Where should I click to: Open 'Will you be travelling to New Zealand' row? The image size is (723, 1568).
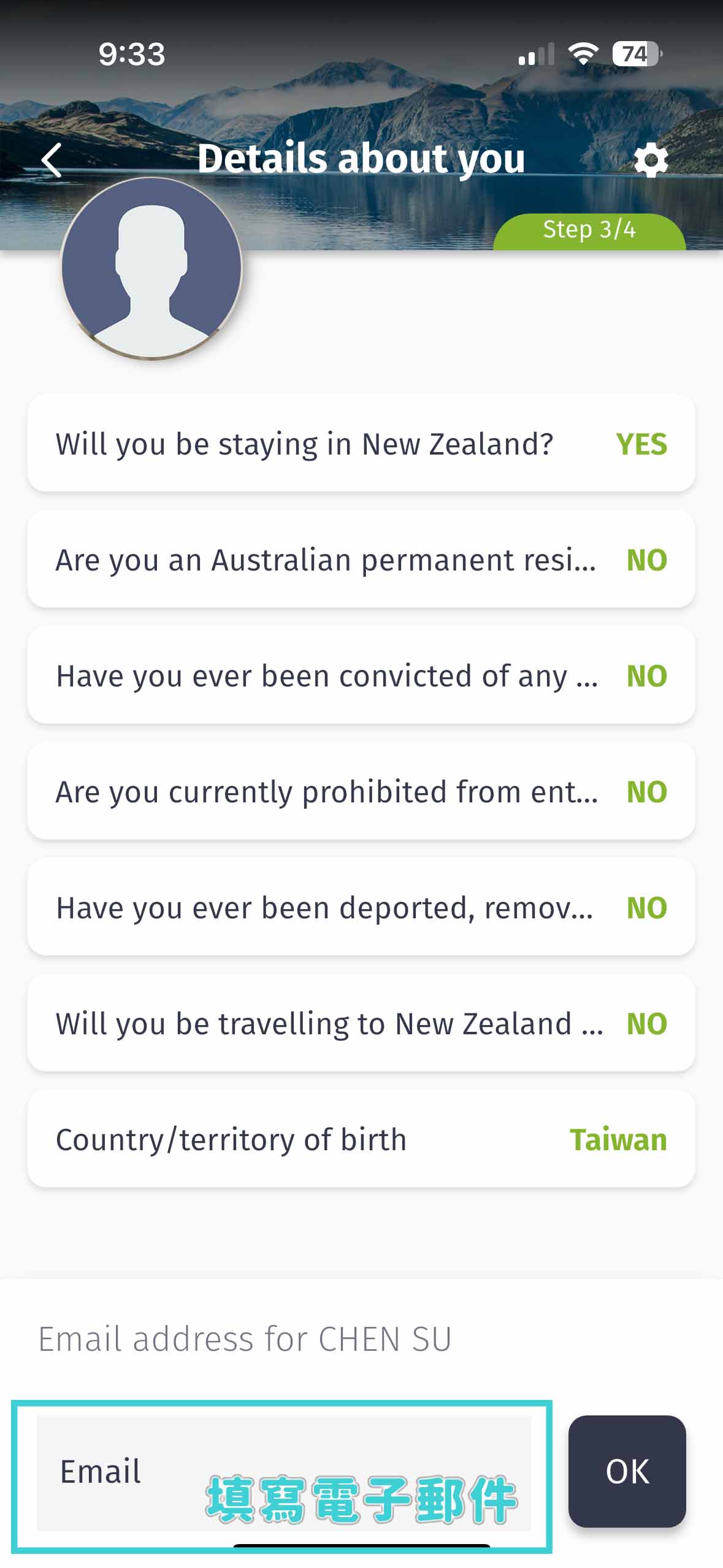[x=361, y=1023]
